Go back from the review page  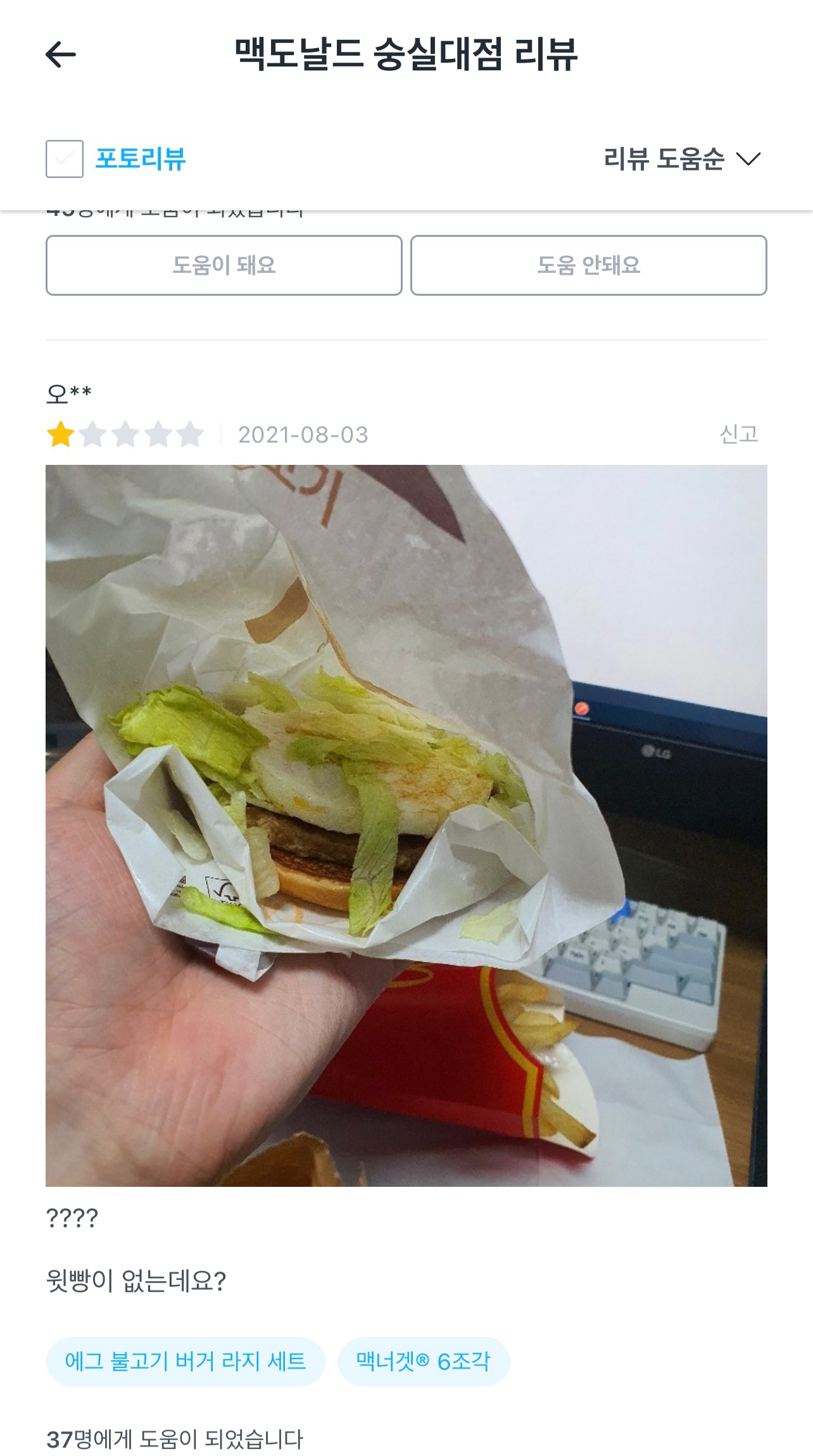tap(61, 54)
